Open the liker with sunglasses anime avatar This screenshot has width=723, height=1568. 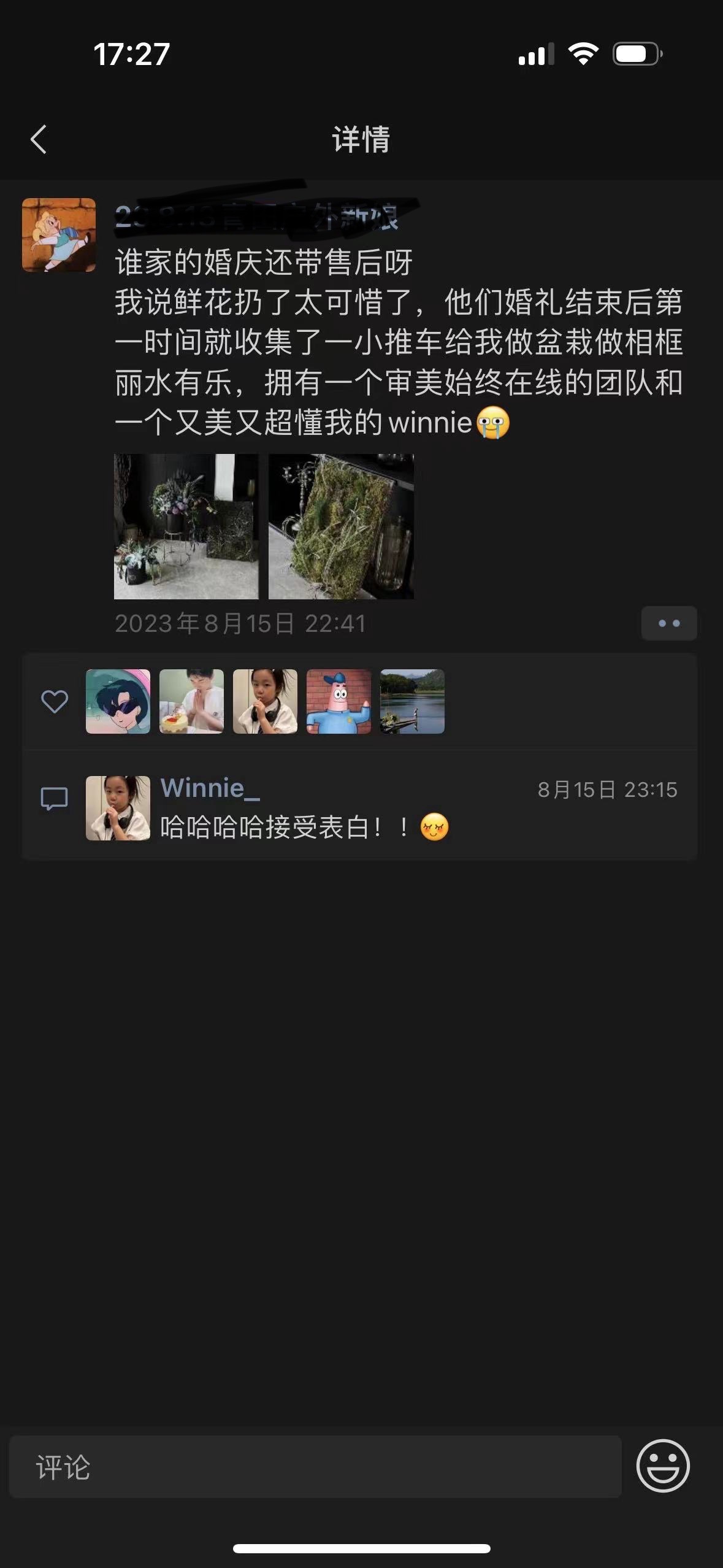(118, 701)
